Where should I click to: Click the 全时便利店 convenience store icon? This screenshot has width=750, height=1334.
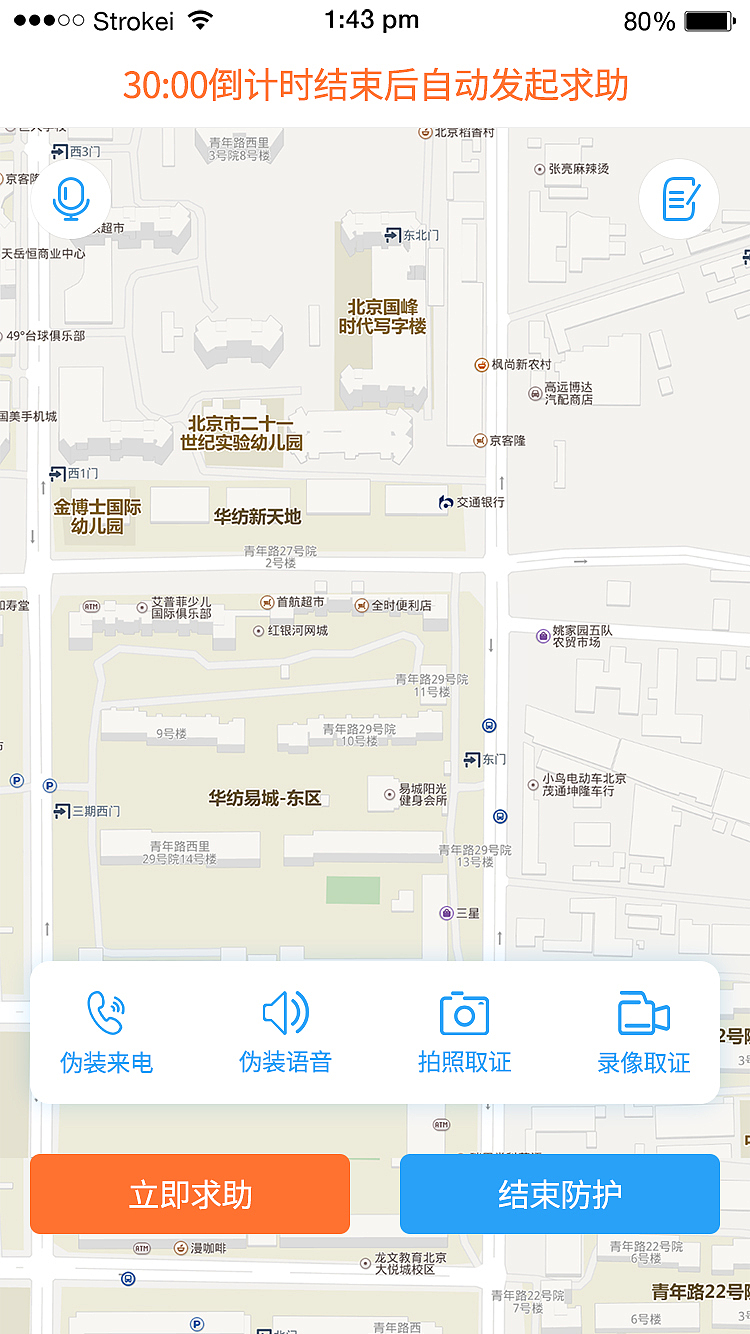pos(364,604)
